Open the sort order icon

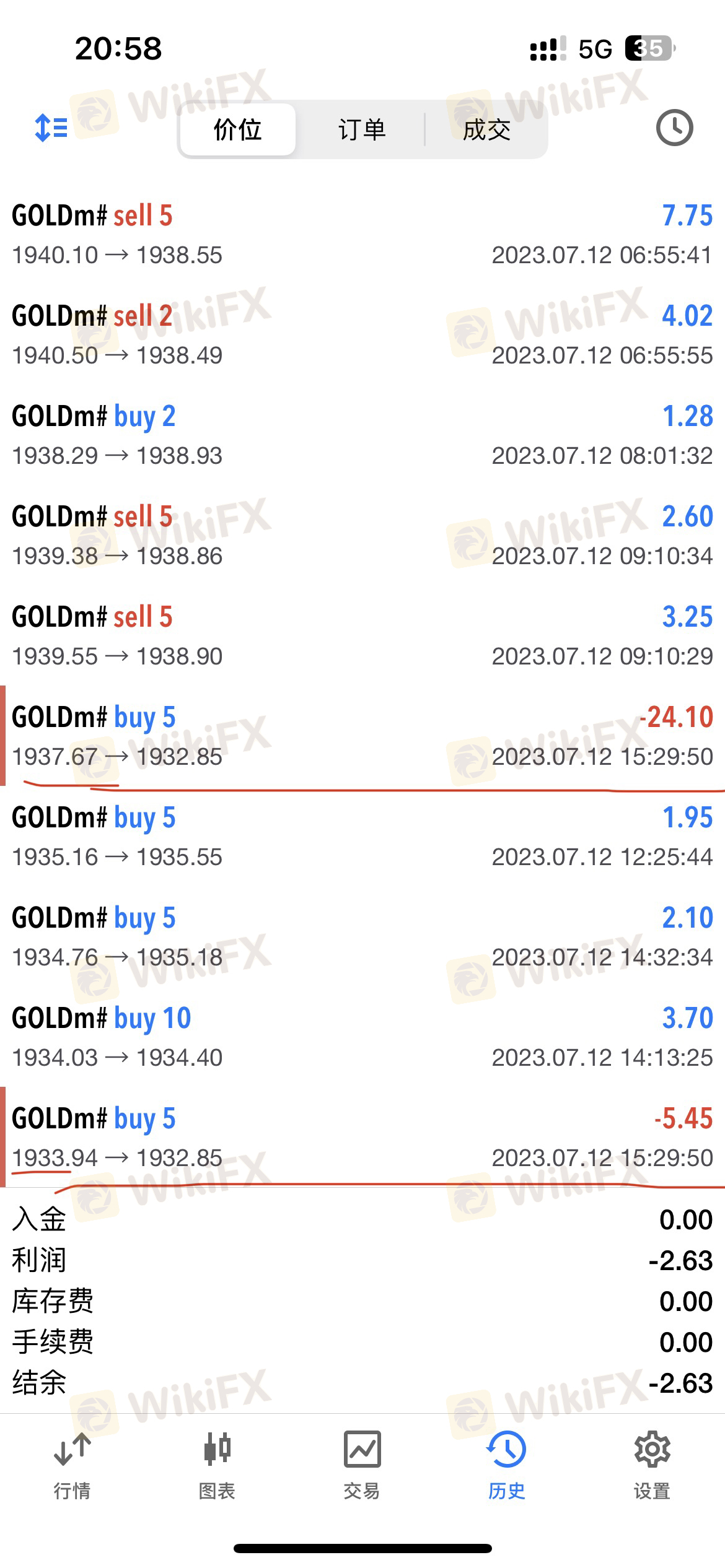51,128
